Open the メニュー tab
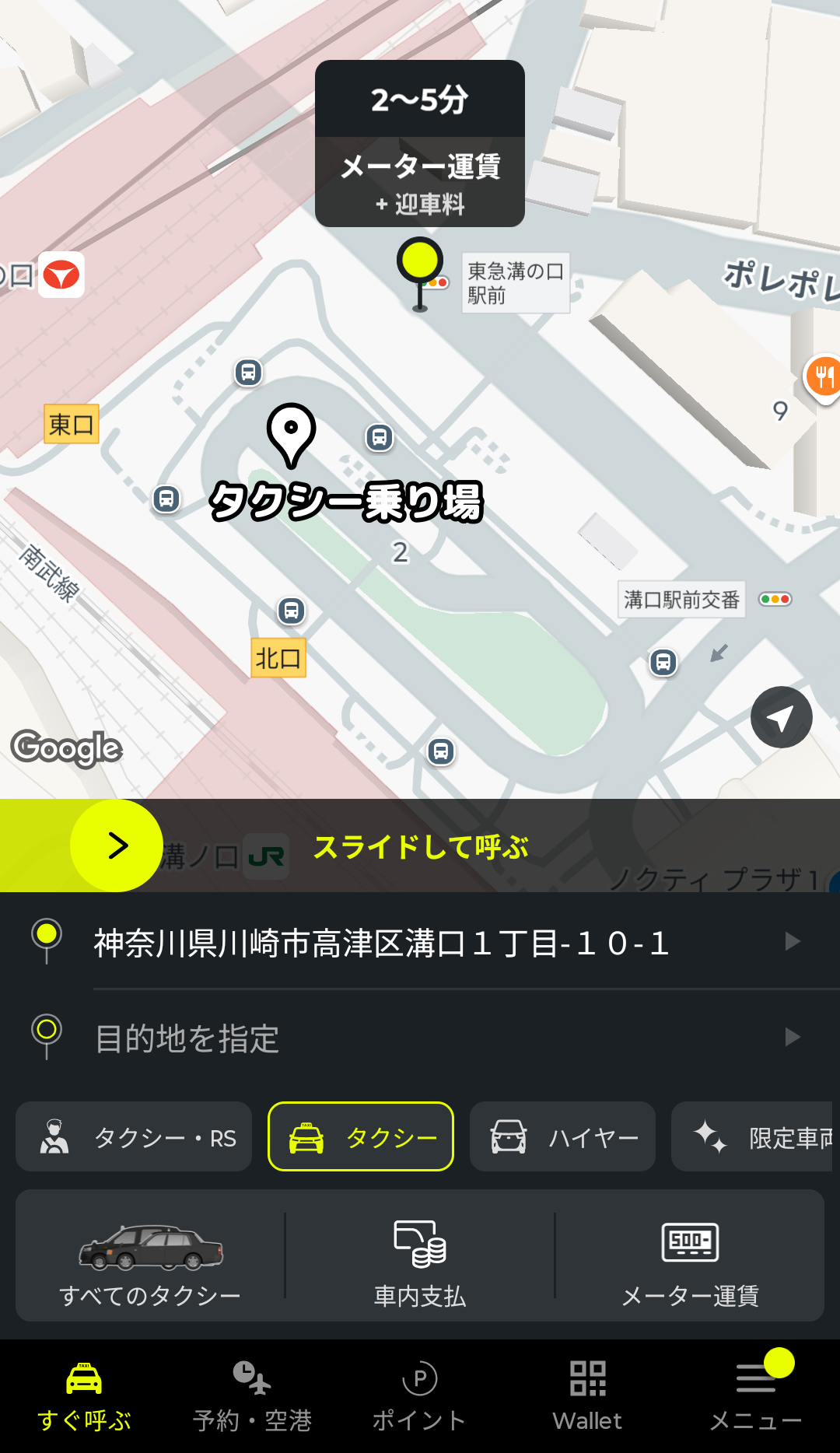The height and width of the screenshot is (1453, 840). [x=756, y=1396]
